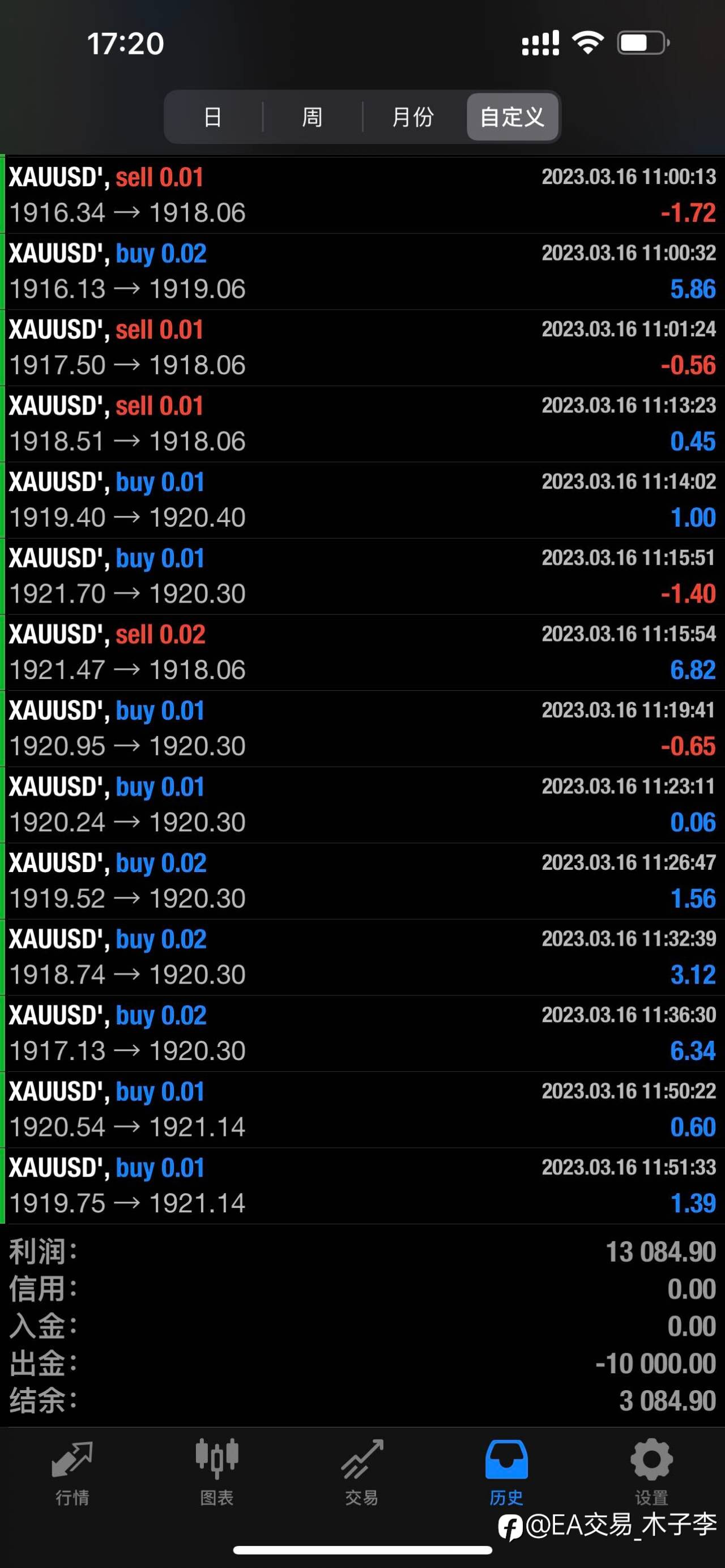The width and height of the screenshot is (725, 1568).
Task: Open the buy 0.01 trade at 11:14:02
Action: tap(364, 500)
